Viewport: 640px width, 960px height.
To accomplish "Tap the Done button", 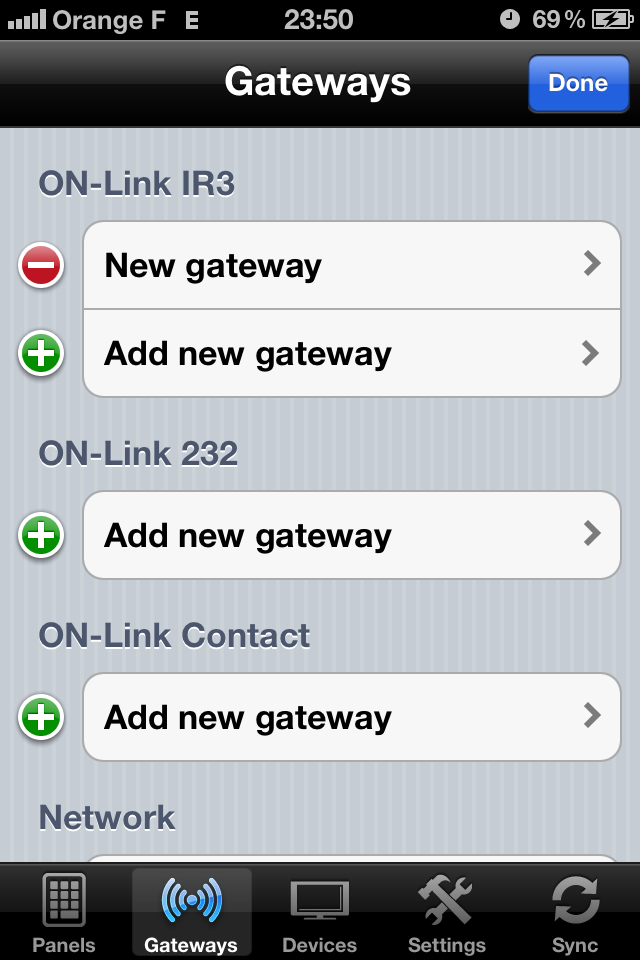I will coord(578,83).
